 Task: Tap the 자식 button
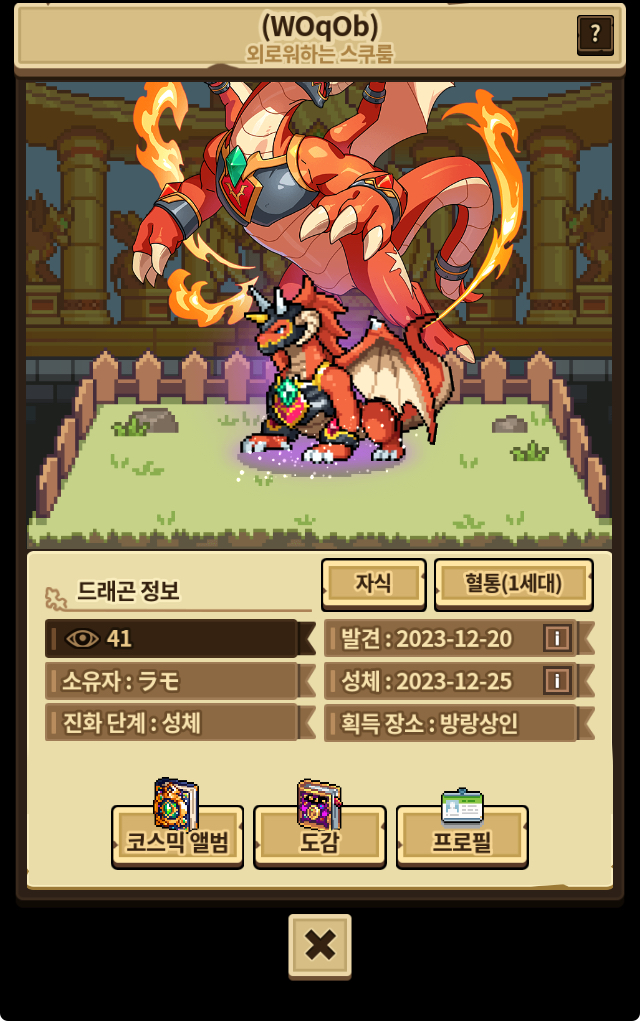374,583
